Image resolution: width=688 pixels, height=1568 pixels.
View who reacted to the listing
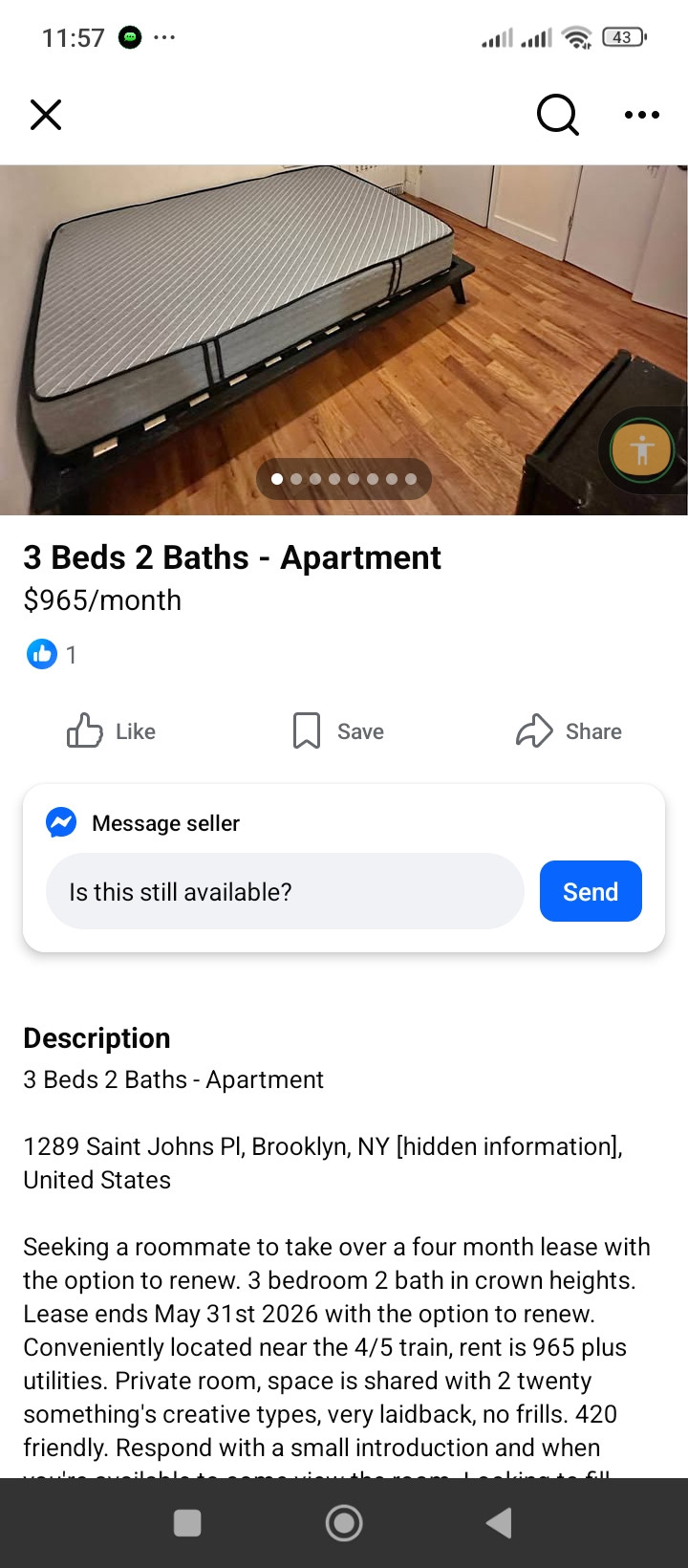pos(52,655)
